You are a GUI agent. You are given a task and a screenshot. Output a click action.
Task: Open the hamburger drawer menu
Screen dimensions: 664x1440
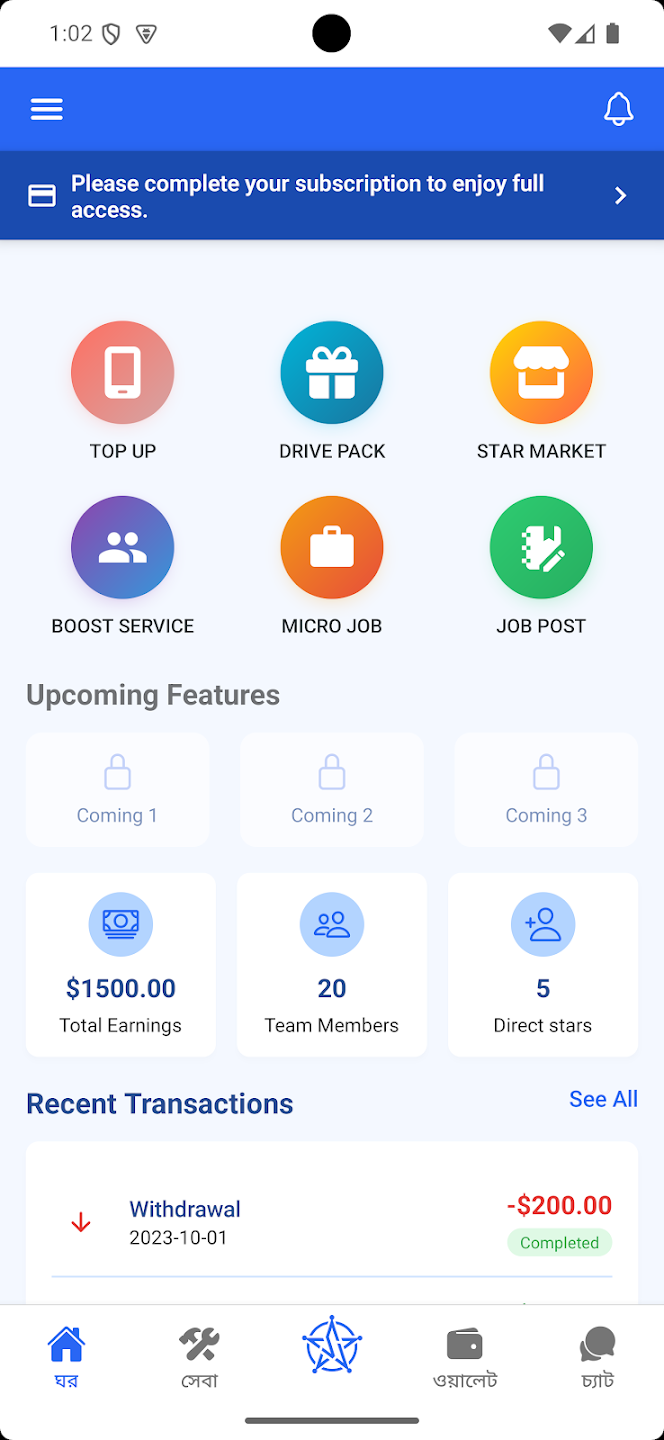click(x=47, y=110)
